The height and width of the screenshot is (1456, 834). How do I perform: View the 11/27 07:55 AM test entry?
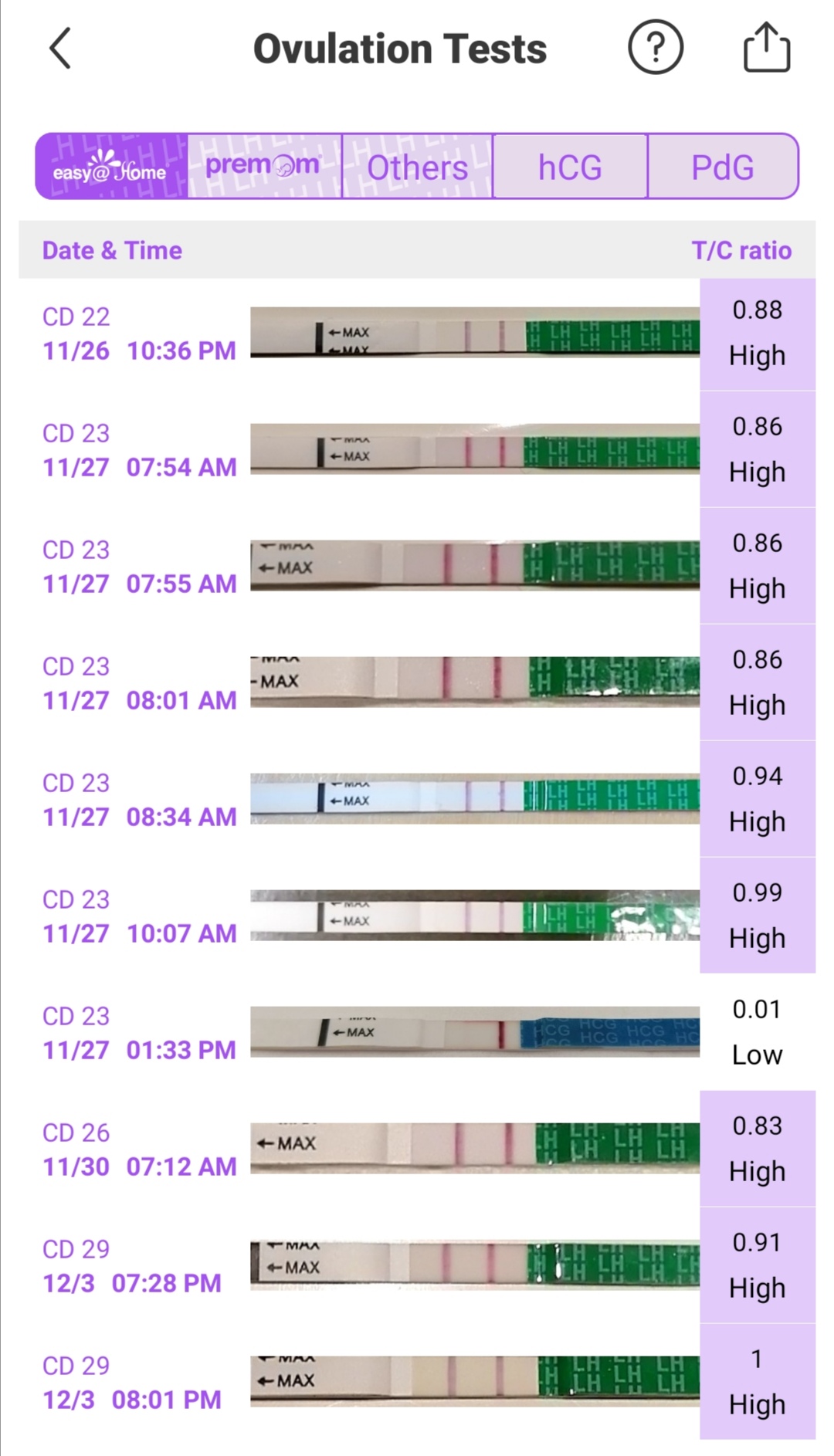coord(417,567)
